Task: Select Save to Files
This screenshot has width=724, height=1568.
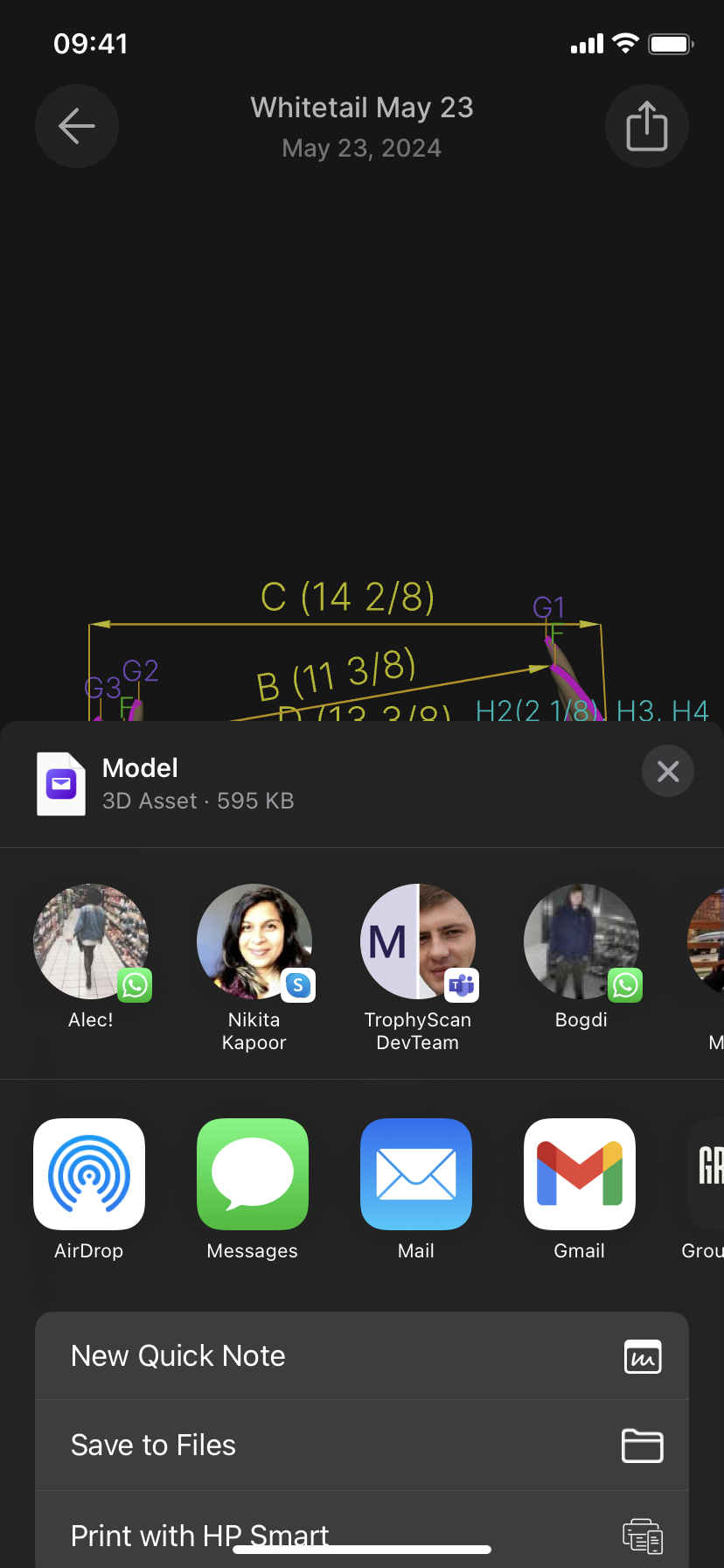Action: (362, 1445)
